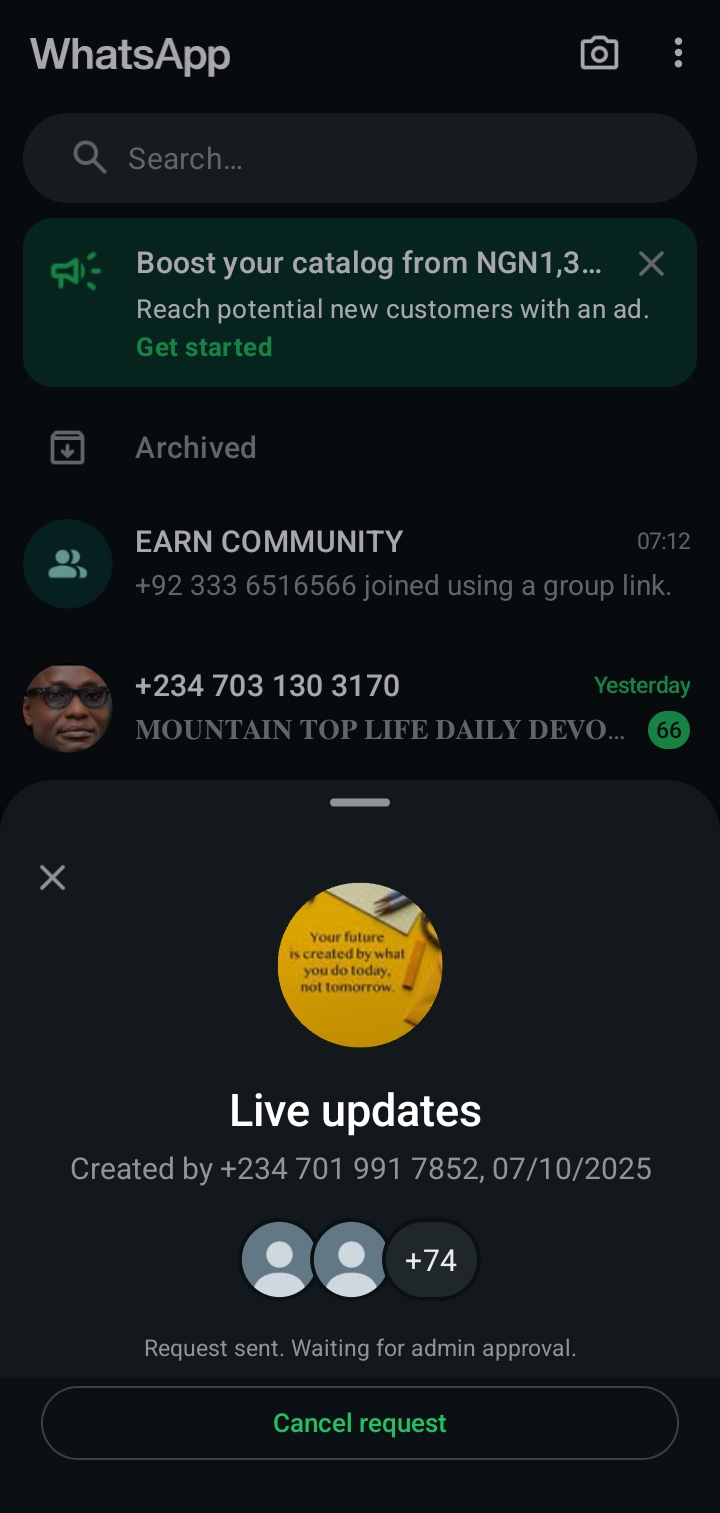This screenshot has height=1513, width=720.
Task: Open the camera from the top bar
Action: click(599, 53)
